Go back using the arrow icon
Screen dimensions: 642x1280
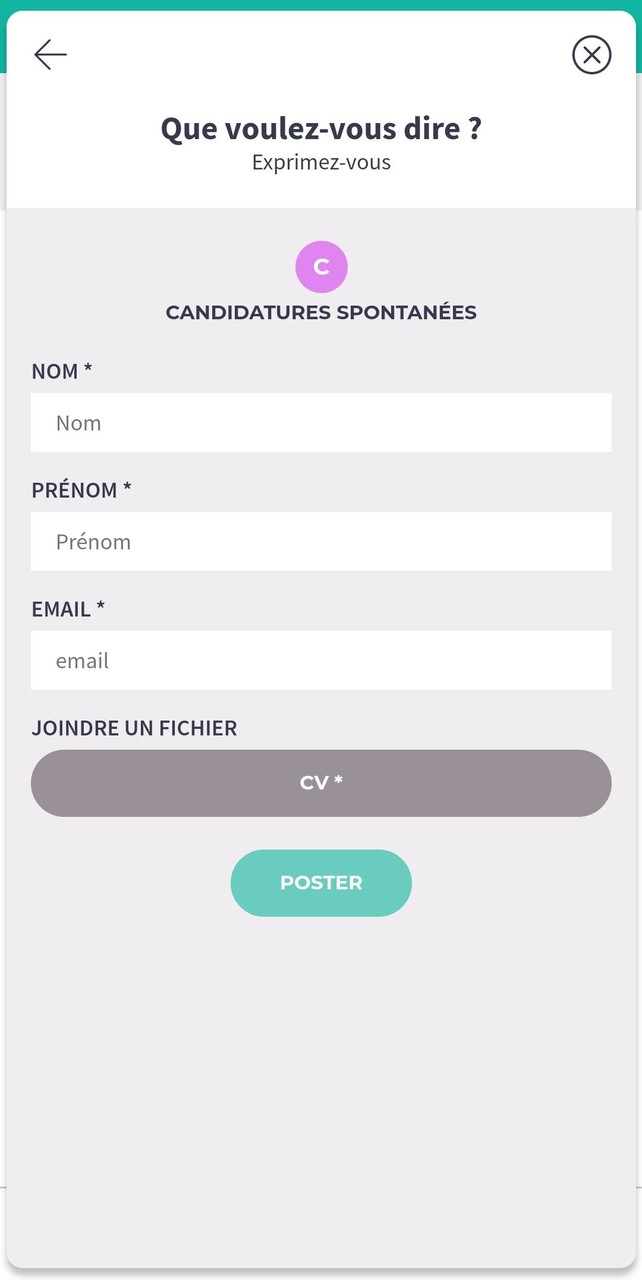click(x=50, y=54)
